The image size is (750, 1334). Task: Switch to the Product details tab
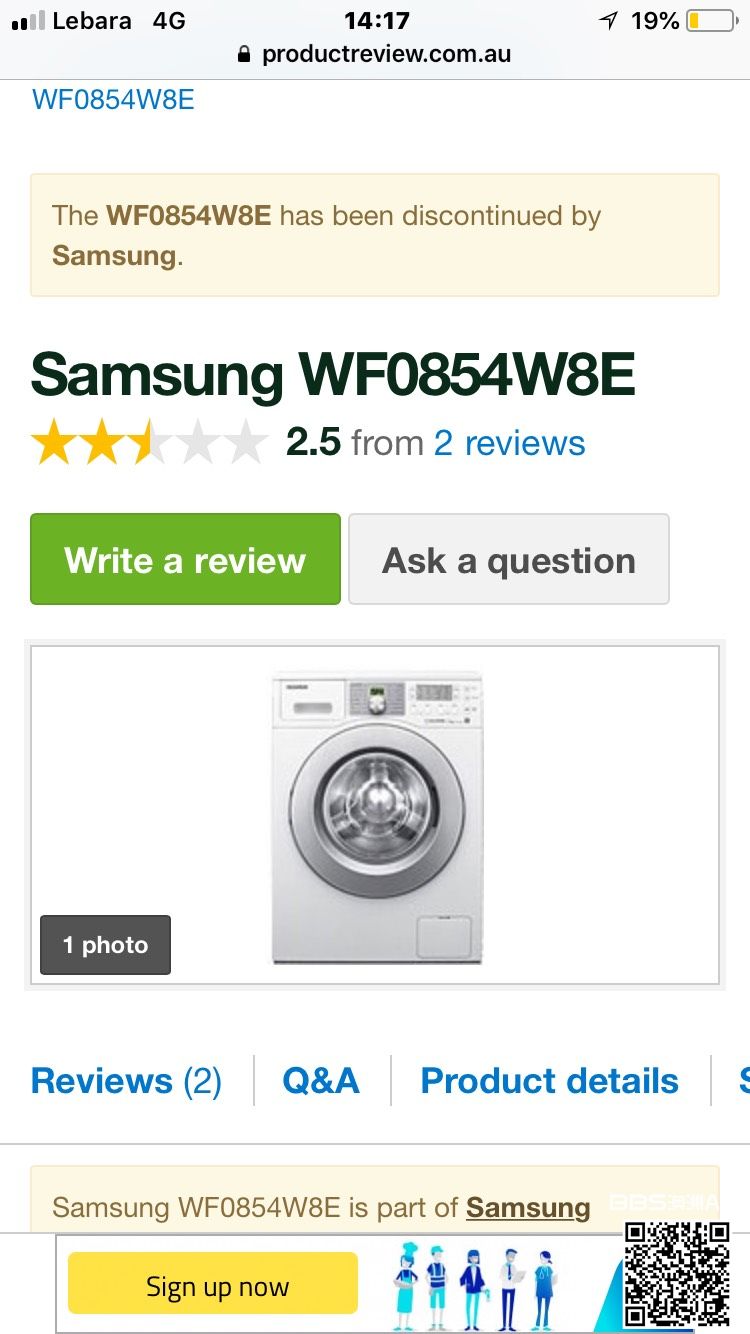tap(549, 1081)
